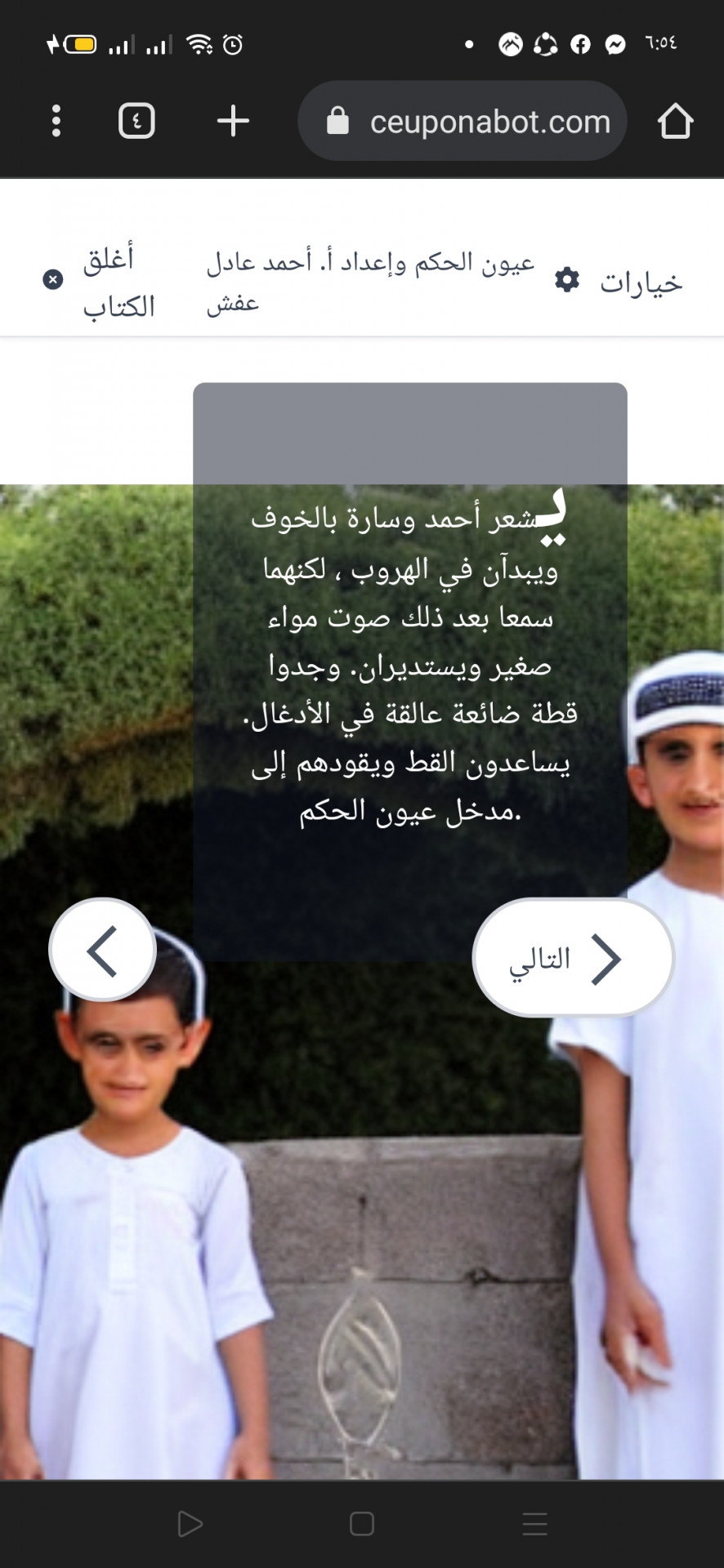Image resolution: width=724 pixels, height=1568 pixels.
Task: Go to the previous page arrow
Action: pos(103,950)
